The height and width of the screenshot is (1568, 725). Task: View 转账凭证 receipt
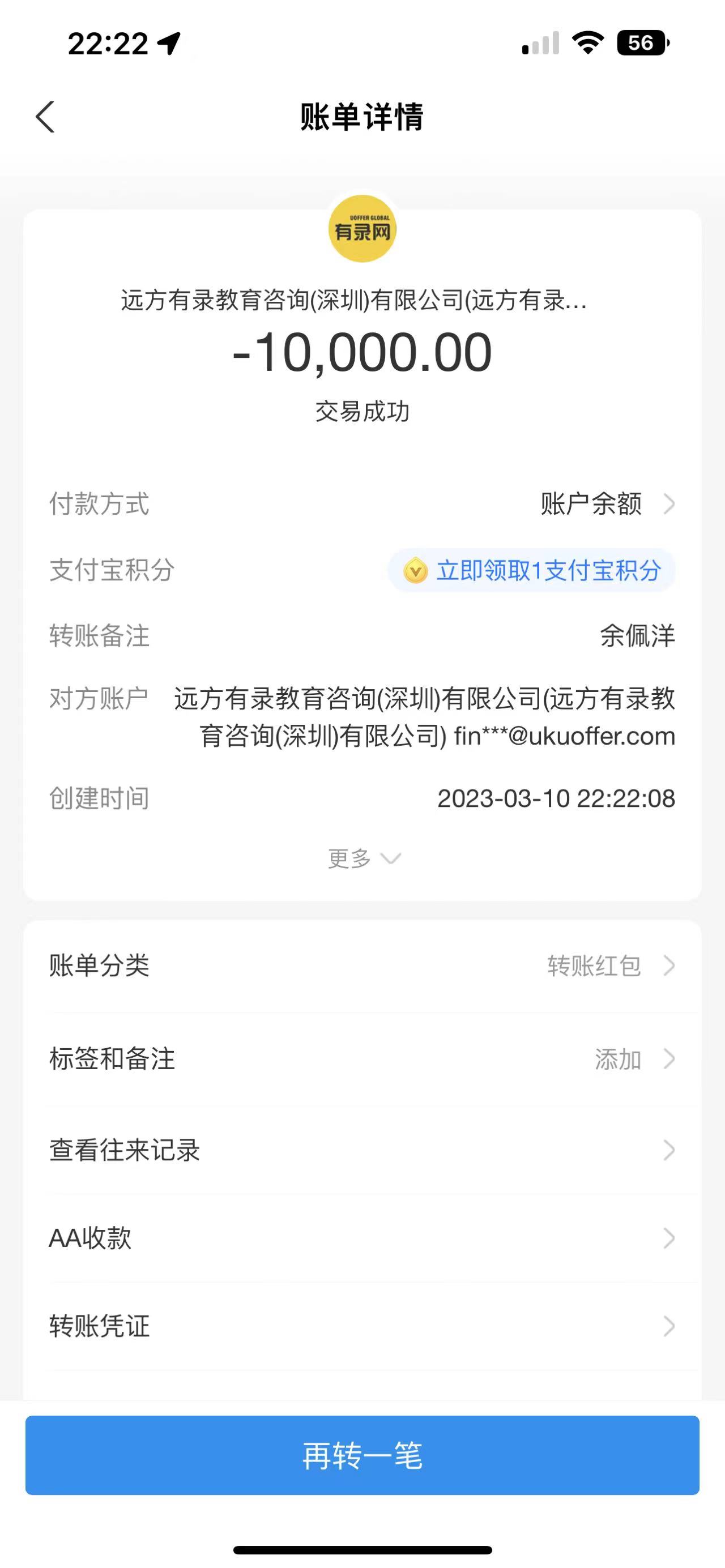tap(362, 1326)
